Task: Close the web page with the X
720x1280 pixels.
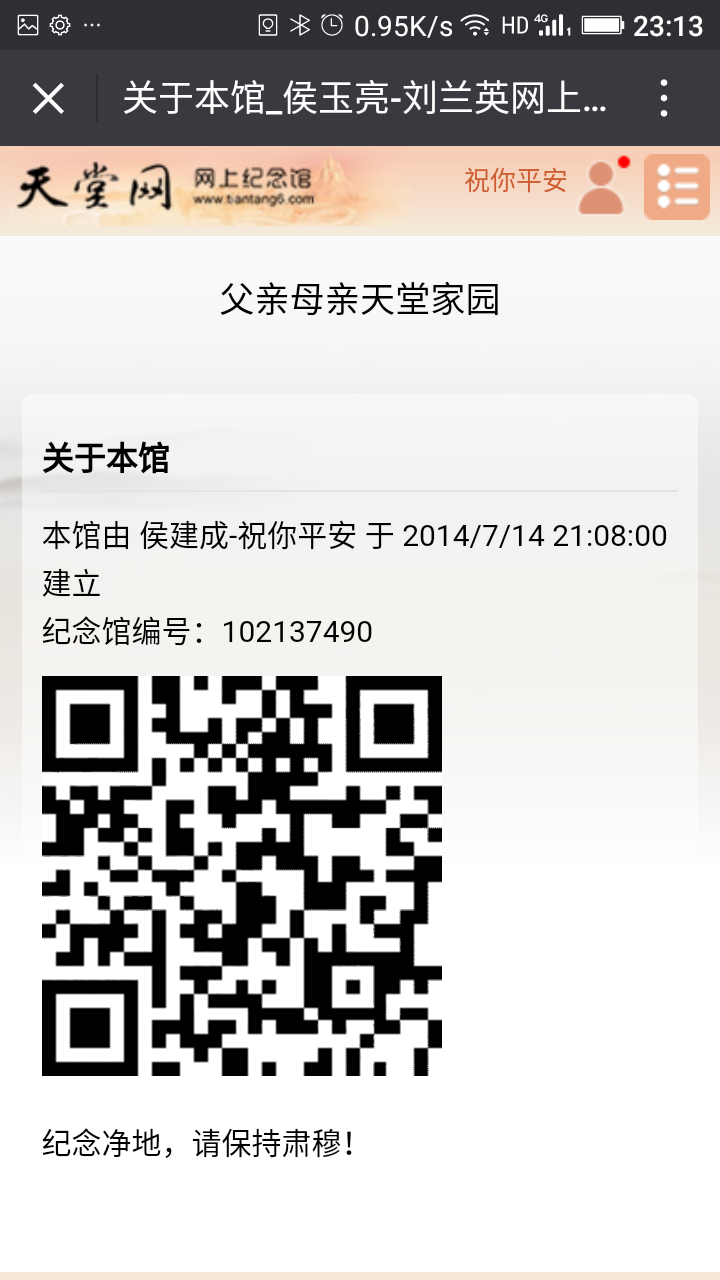Action: coord(48,98)
